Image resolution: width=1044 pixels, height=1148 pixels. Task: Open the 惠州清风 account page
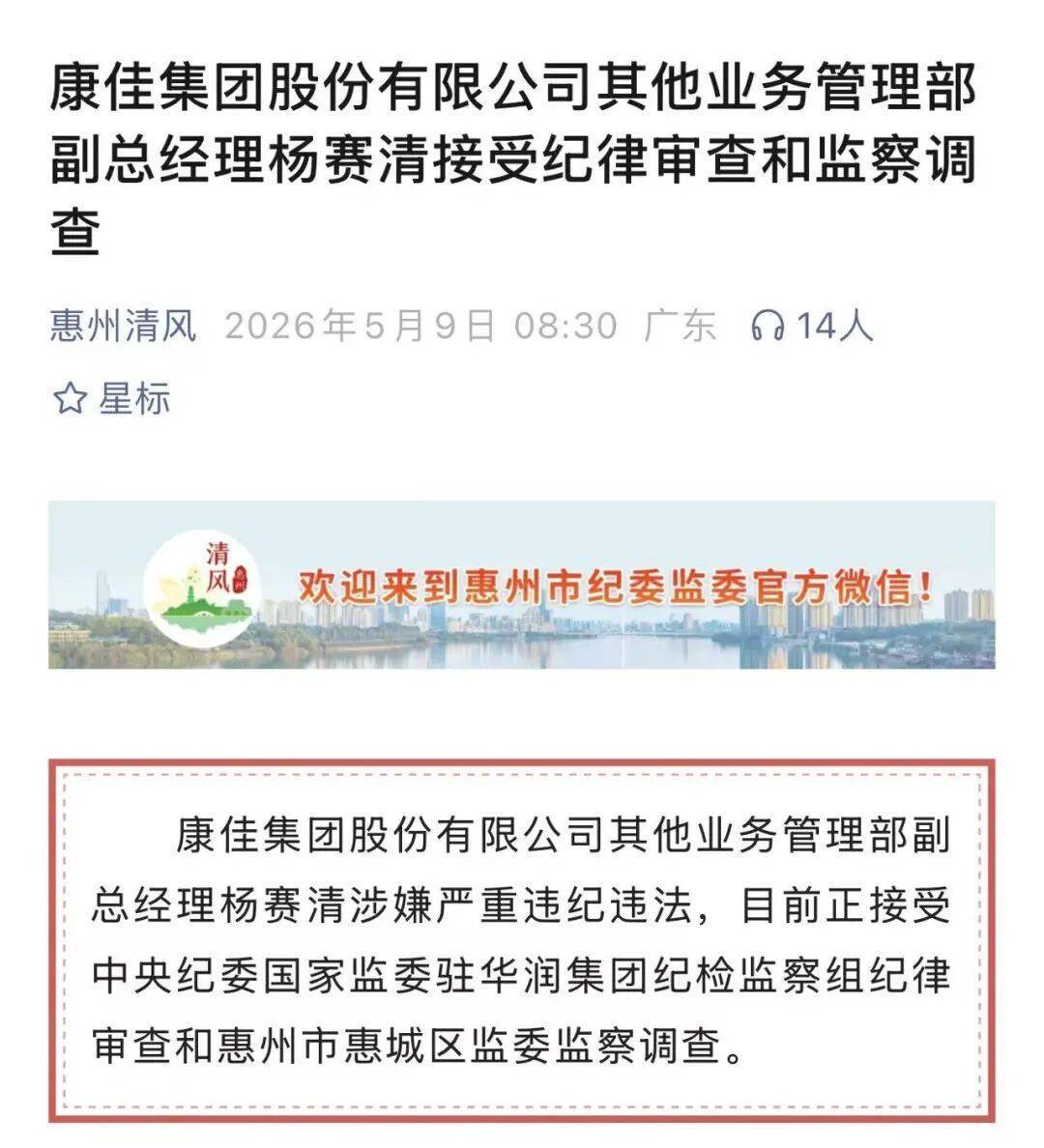click(123, 326)
